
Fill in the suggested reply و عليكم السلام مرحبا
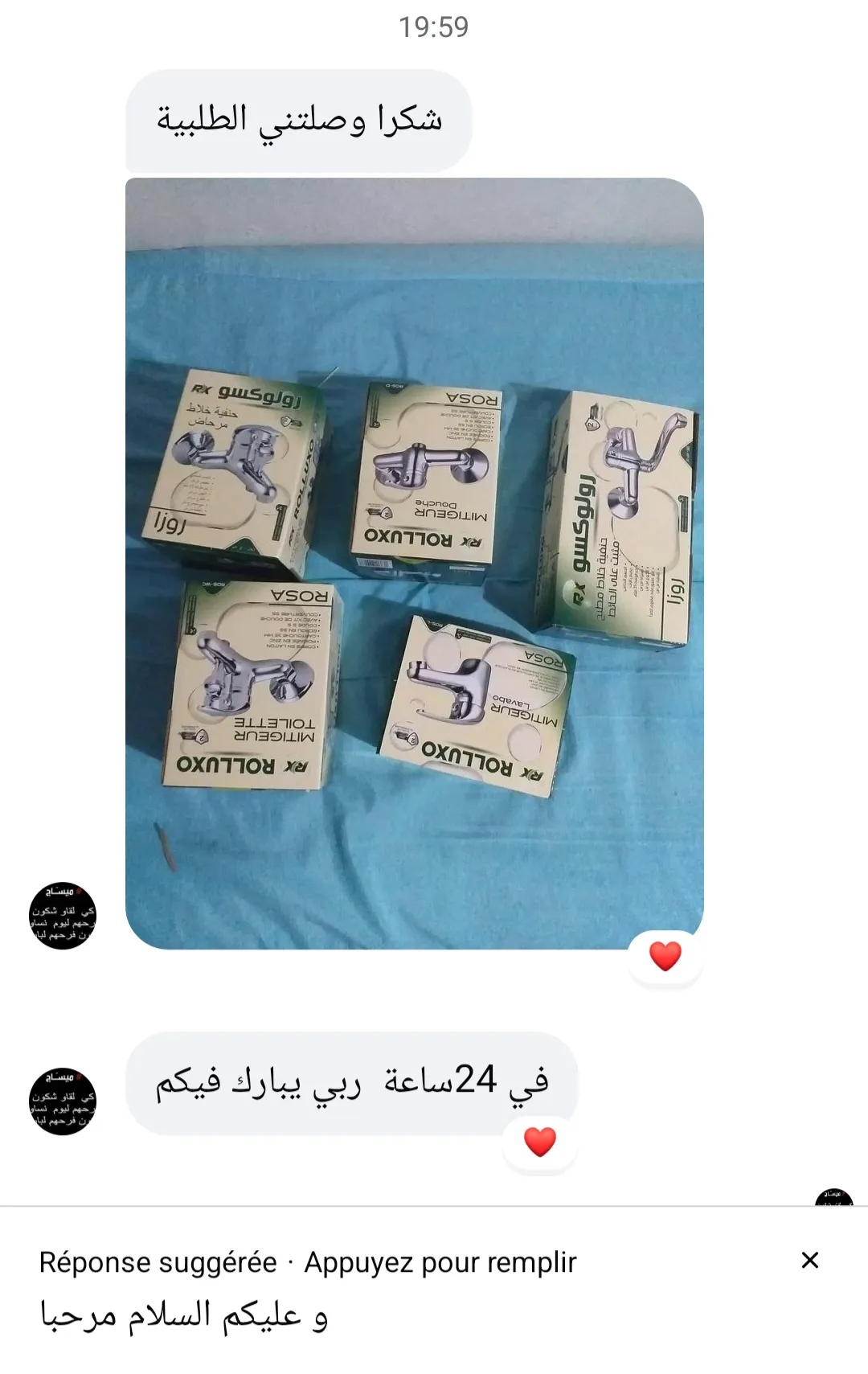click(x=185, y=1316)
